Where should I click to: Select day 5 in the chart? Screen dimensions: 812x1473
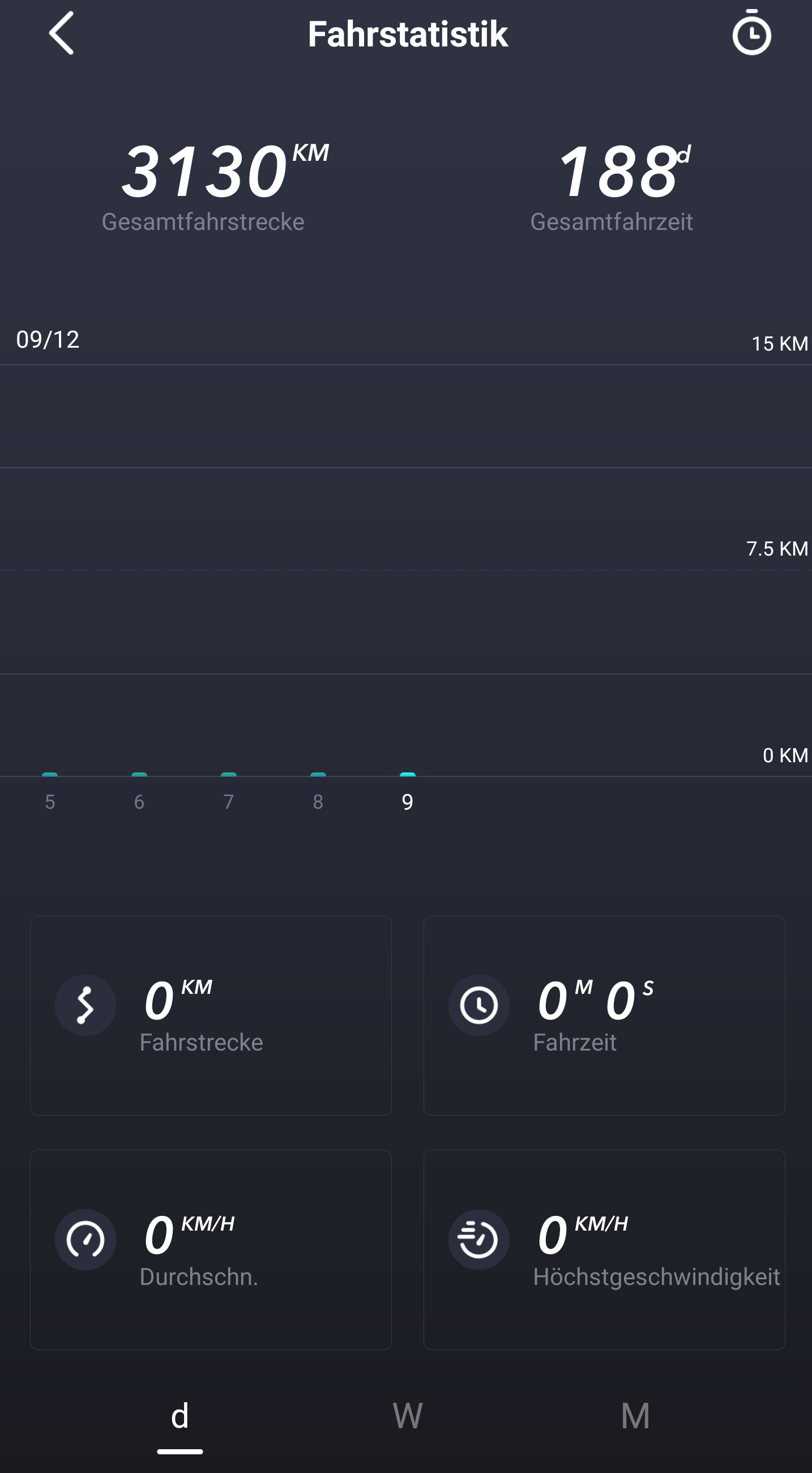point(50,801)
